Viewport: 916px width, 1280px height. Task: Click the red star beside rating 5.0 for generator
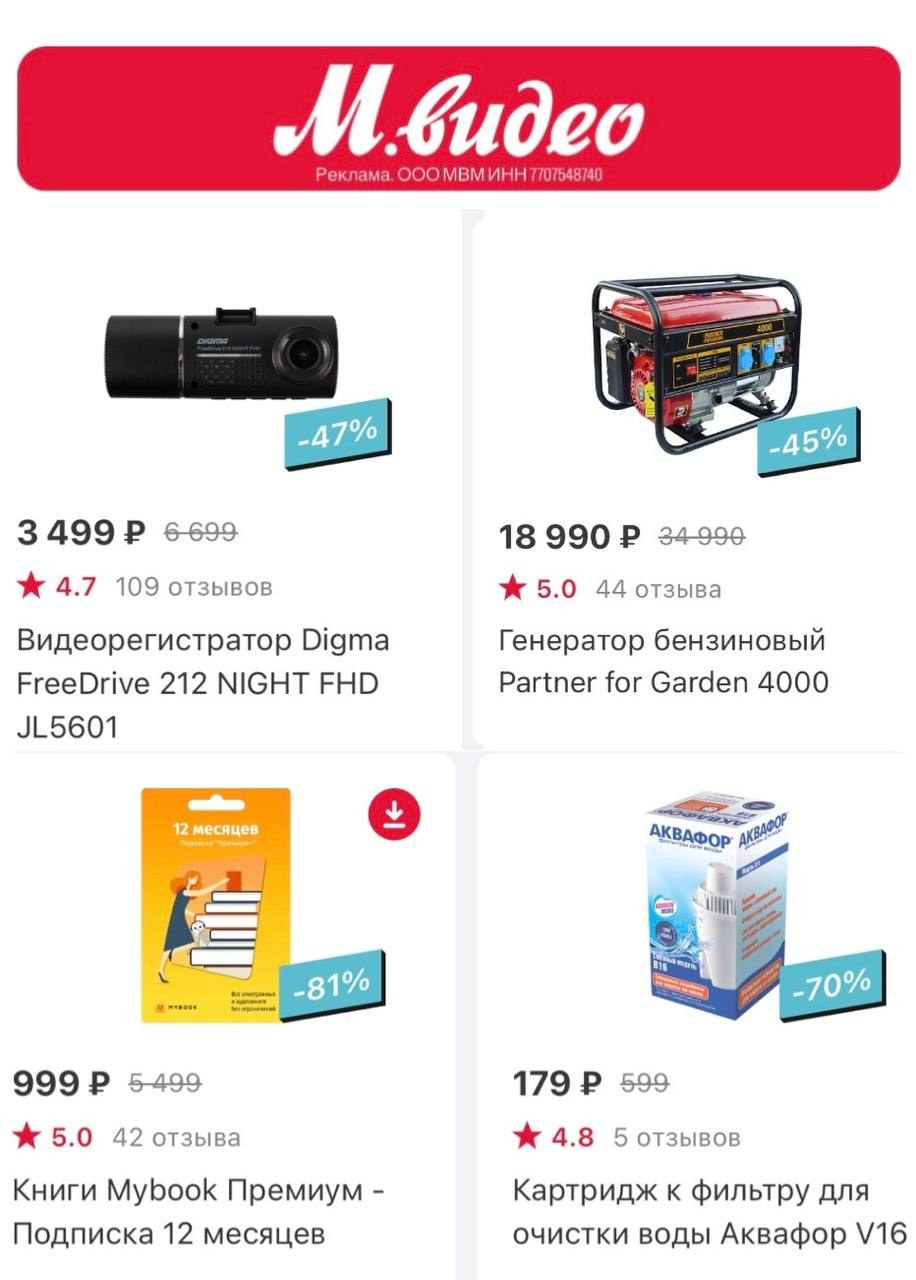pos(512,589)
